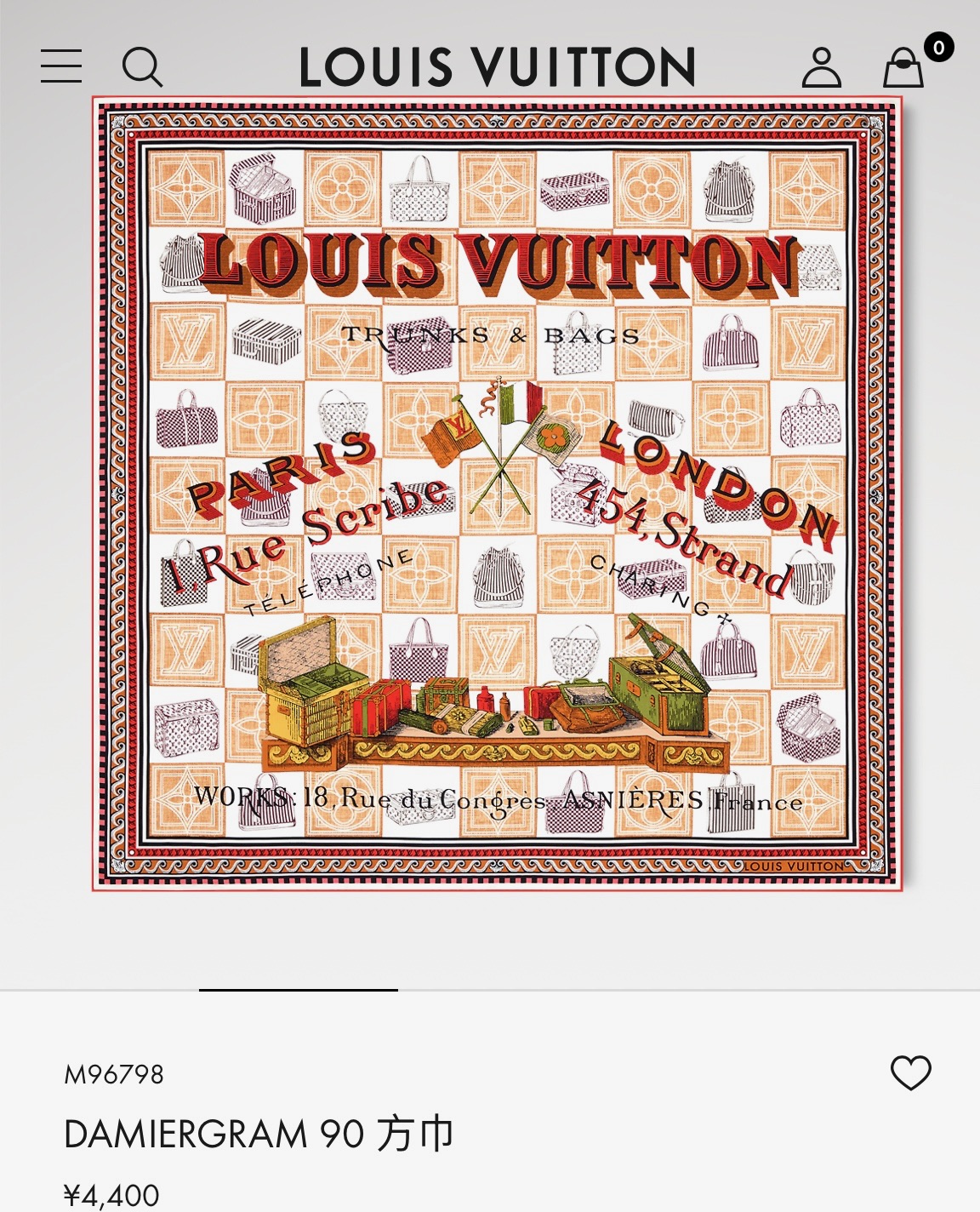Image resolution: width=980 pixels, height=1212 pixels.
Task: View the shopping bag
Action: (903, 67)
